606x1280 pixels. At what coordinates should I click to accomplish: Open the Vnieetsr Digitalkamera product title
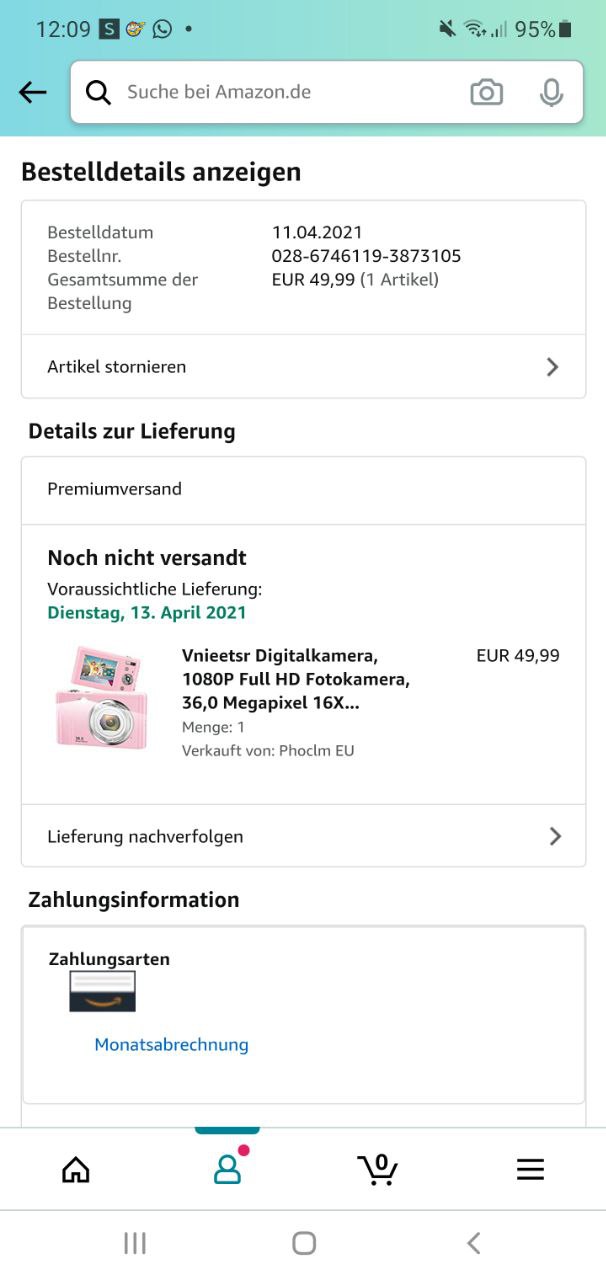(296, 680)
